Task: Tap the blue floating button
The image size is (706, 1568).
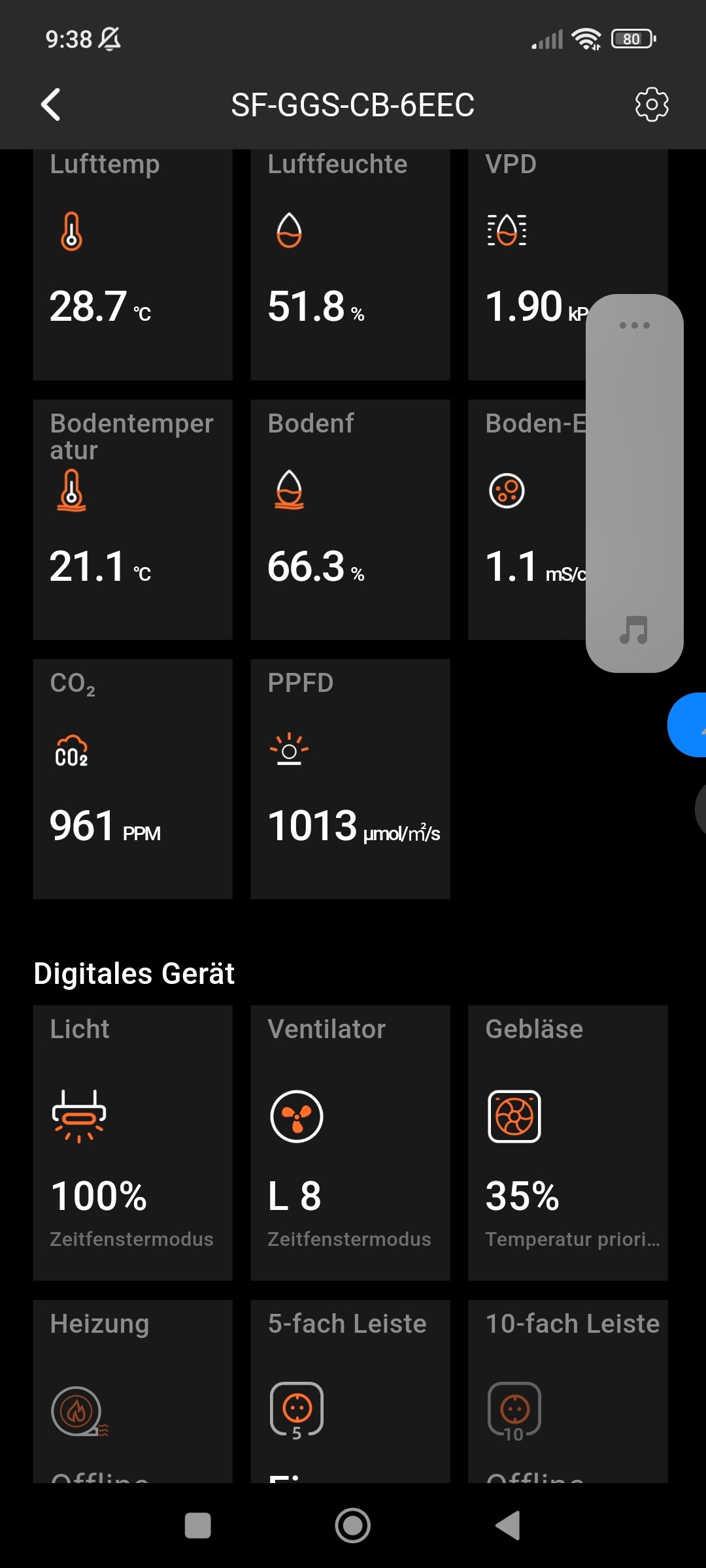Action: coord(690,725)
